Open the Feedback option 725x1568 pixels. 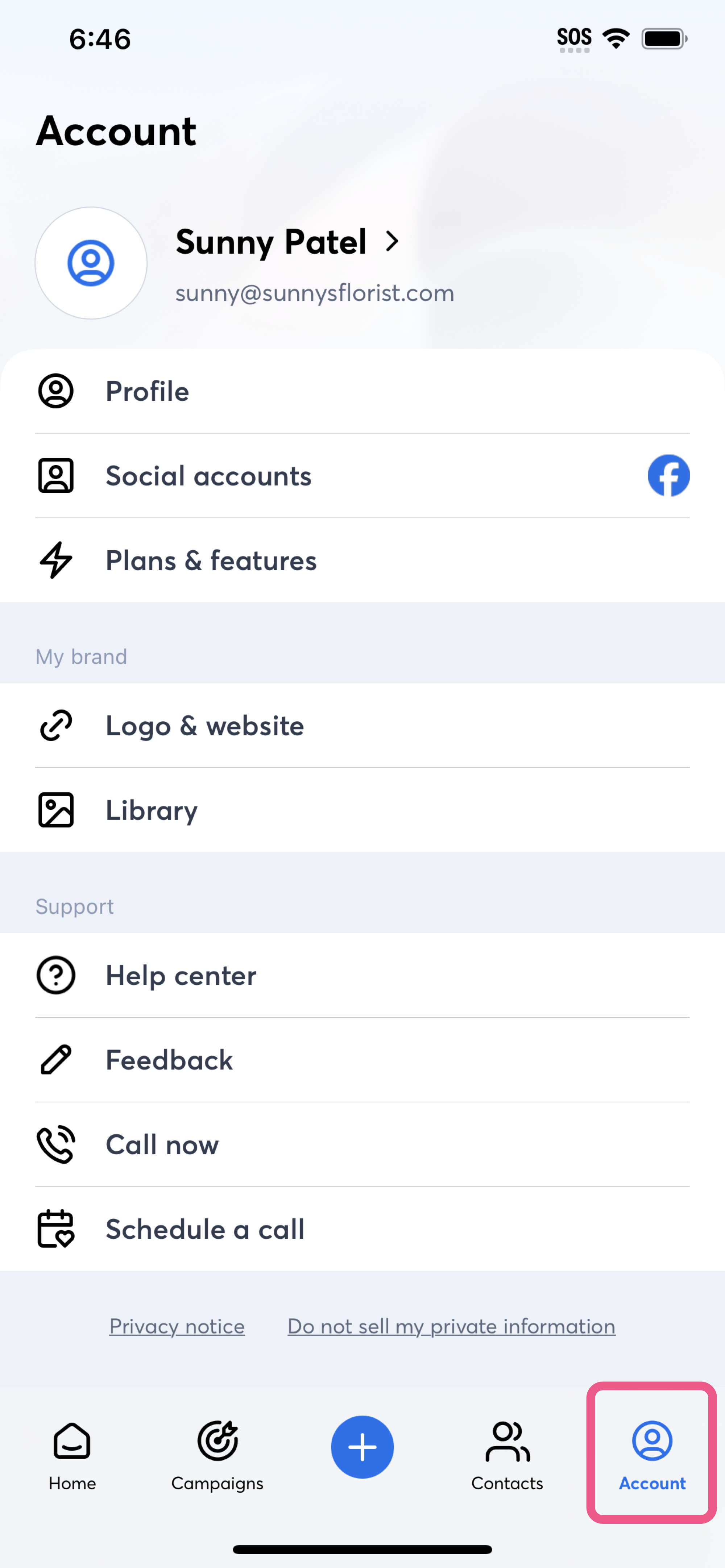tap(362, 1060)
